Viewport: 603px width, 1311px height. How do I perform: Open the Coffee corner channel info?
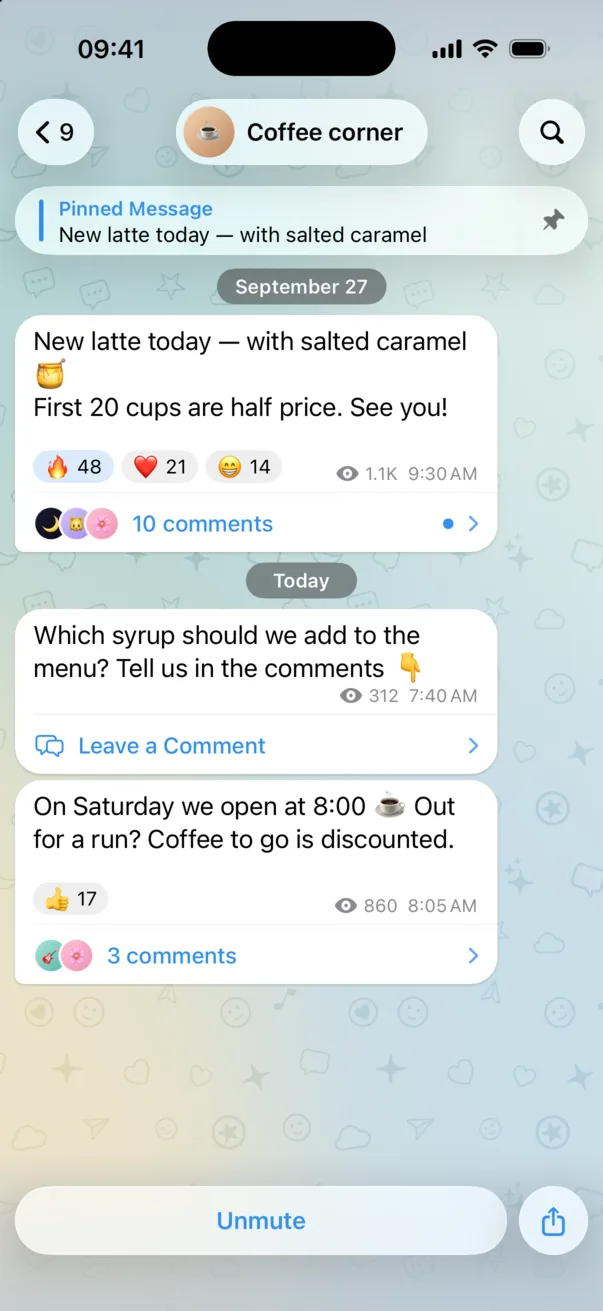pyautogui.click(x=302, y=132)
